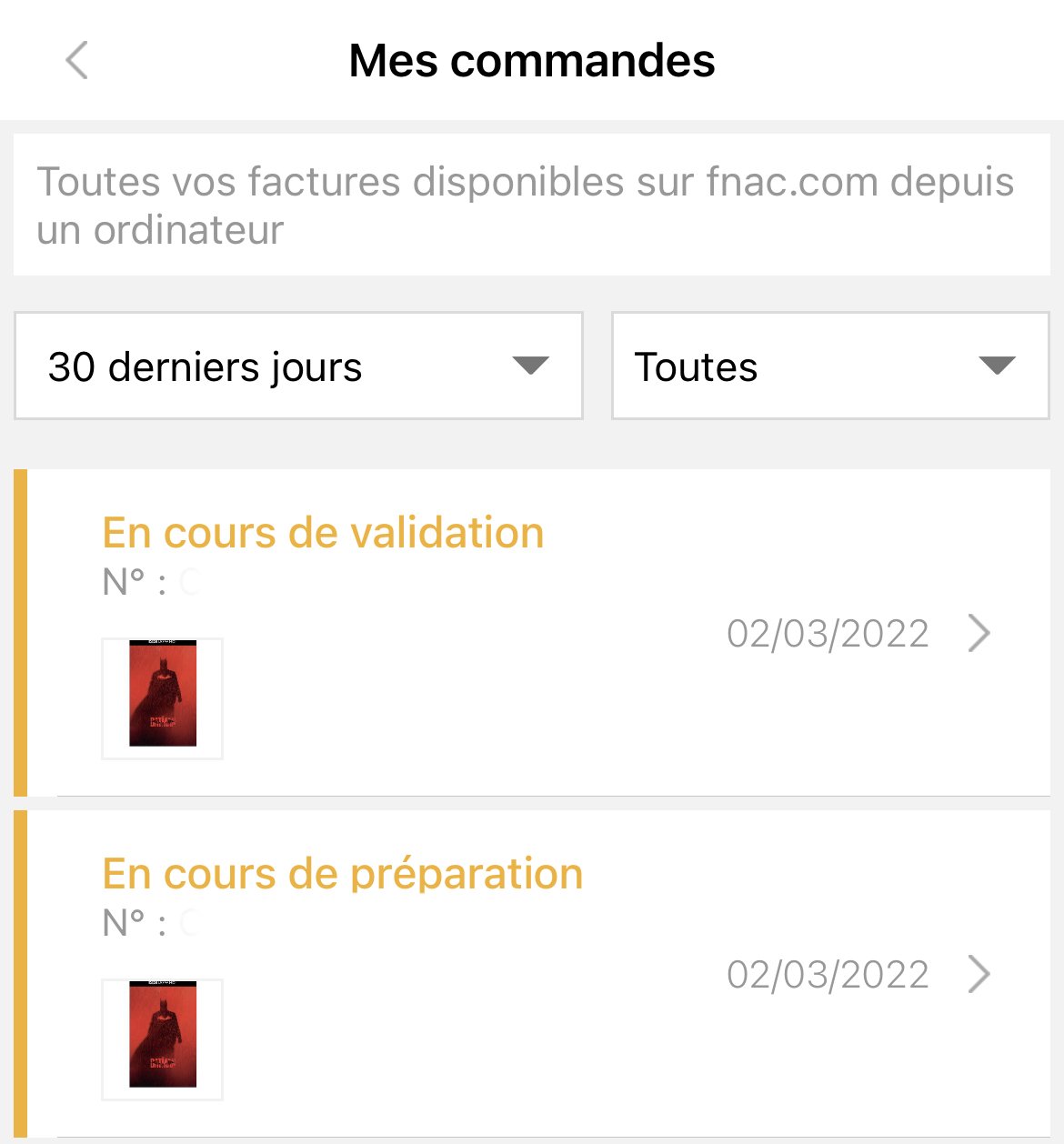This screenshot has height=1144, width=1064.
Task: Go back from Mes commandes
Action: (77, 61)
